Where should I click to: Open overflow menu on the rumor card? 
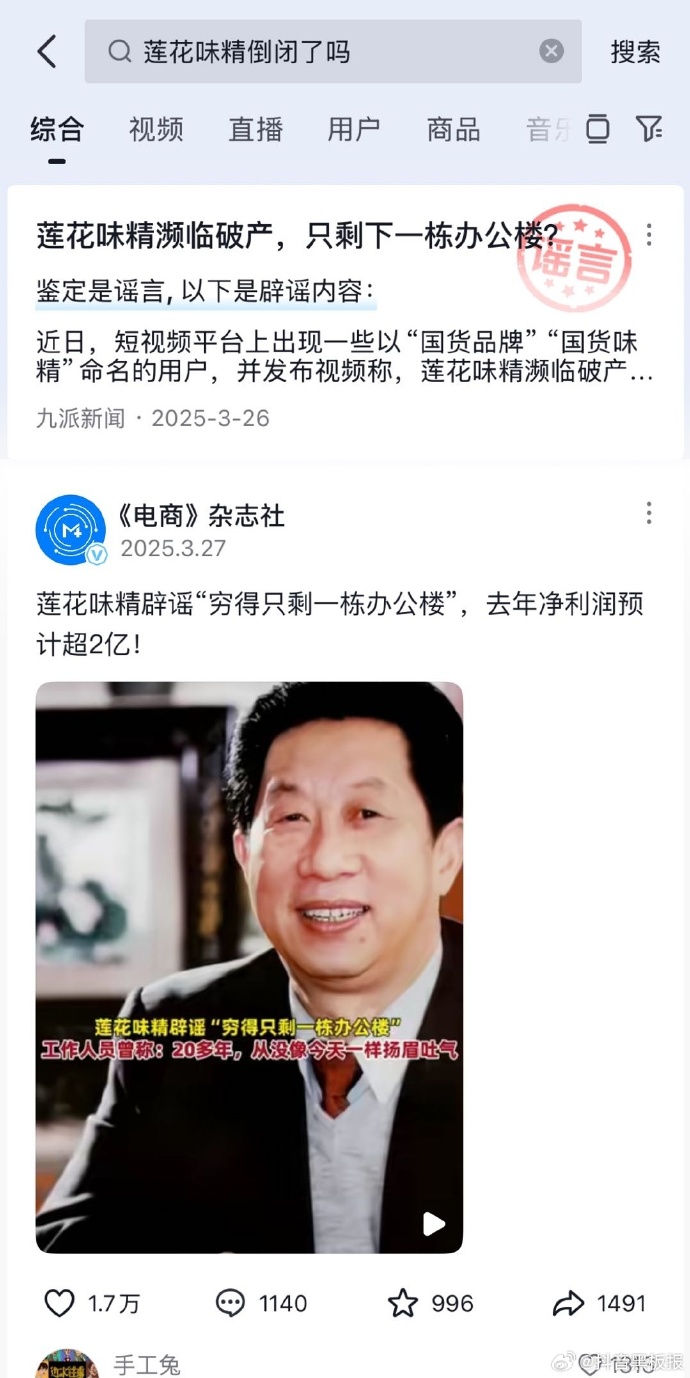pos(649,234)
